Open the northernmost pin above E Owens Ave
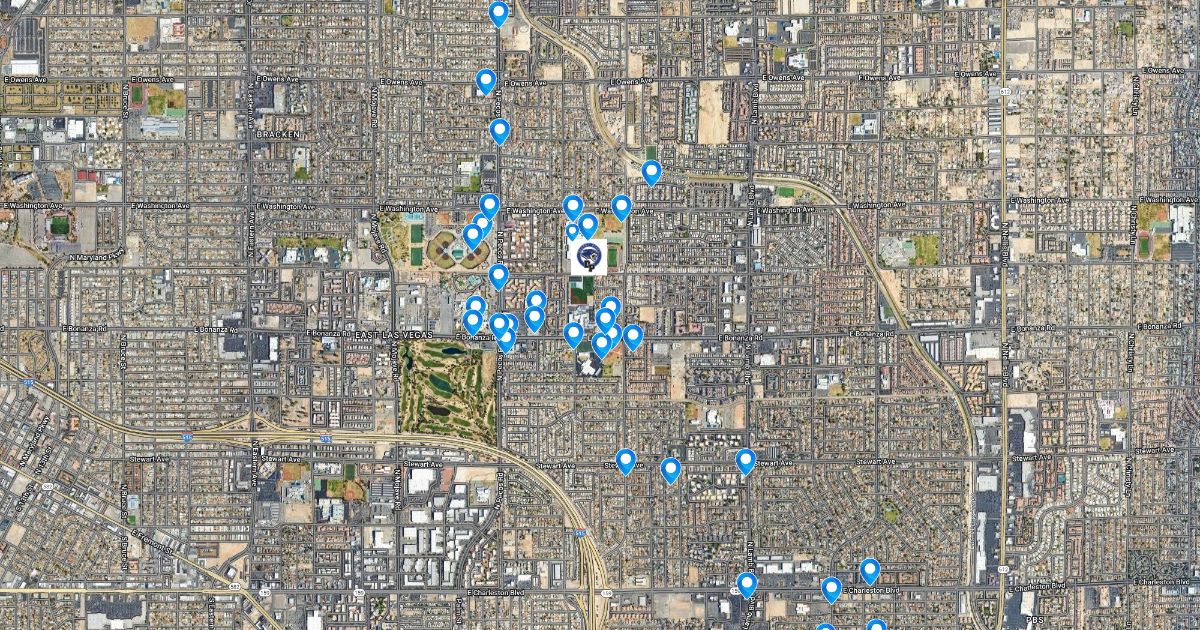 point(498,13)
